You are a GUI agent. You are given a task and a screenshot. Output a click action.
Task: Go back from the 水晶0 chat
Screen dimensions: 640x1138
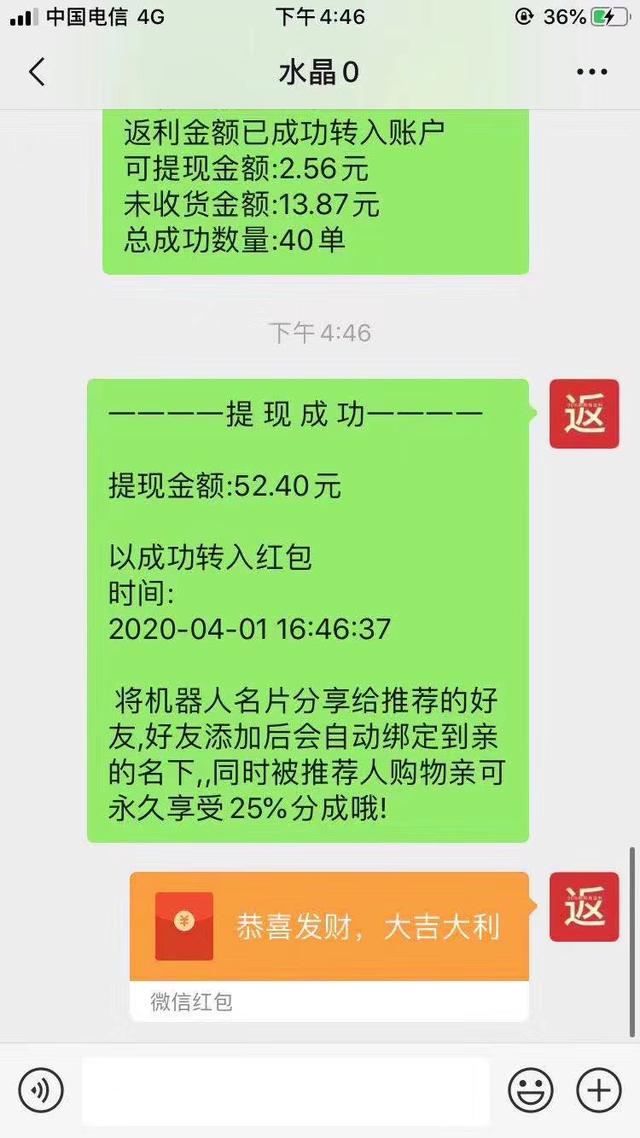pyautogui.click(x=37, y=72)
